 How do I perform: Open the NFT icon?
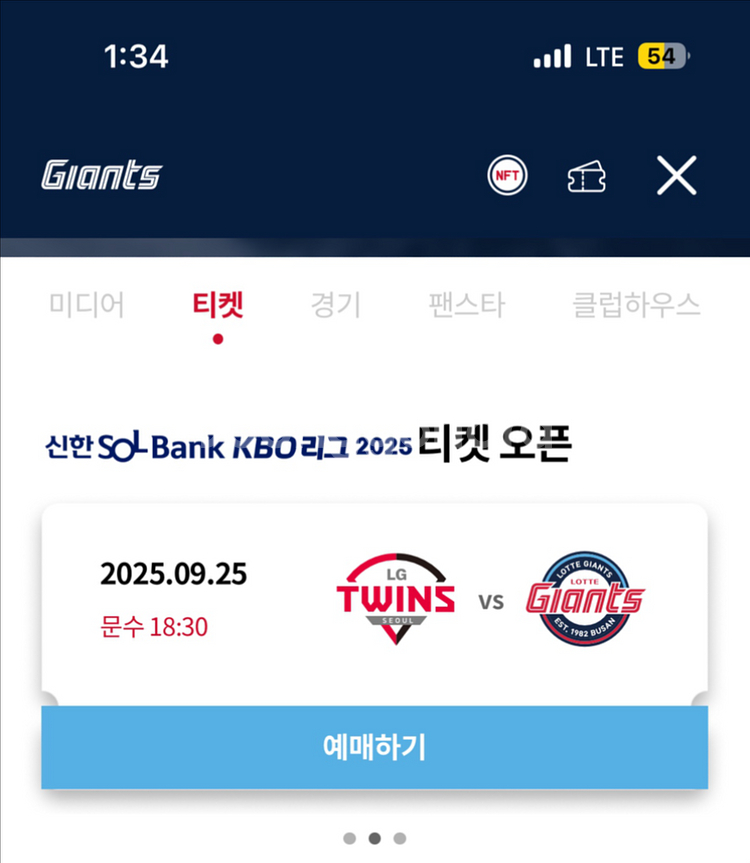[x=507, y=176]
